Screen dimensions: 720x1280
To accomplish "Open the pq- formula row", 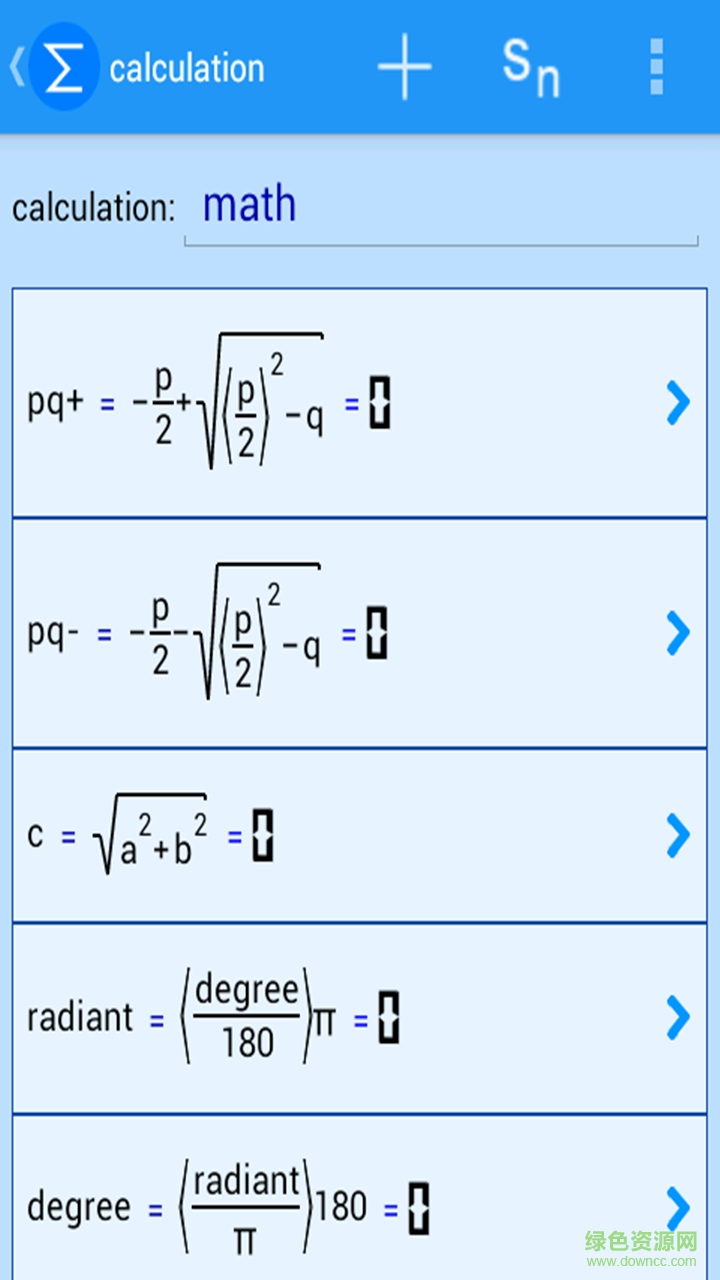I will [x=359, y=633].
